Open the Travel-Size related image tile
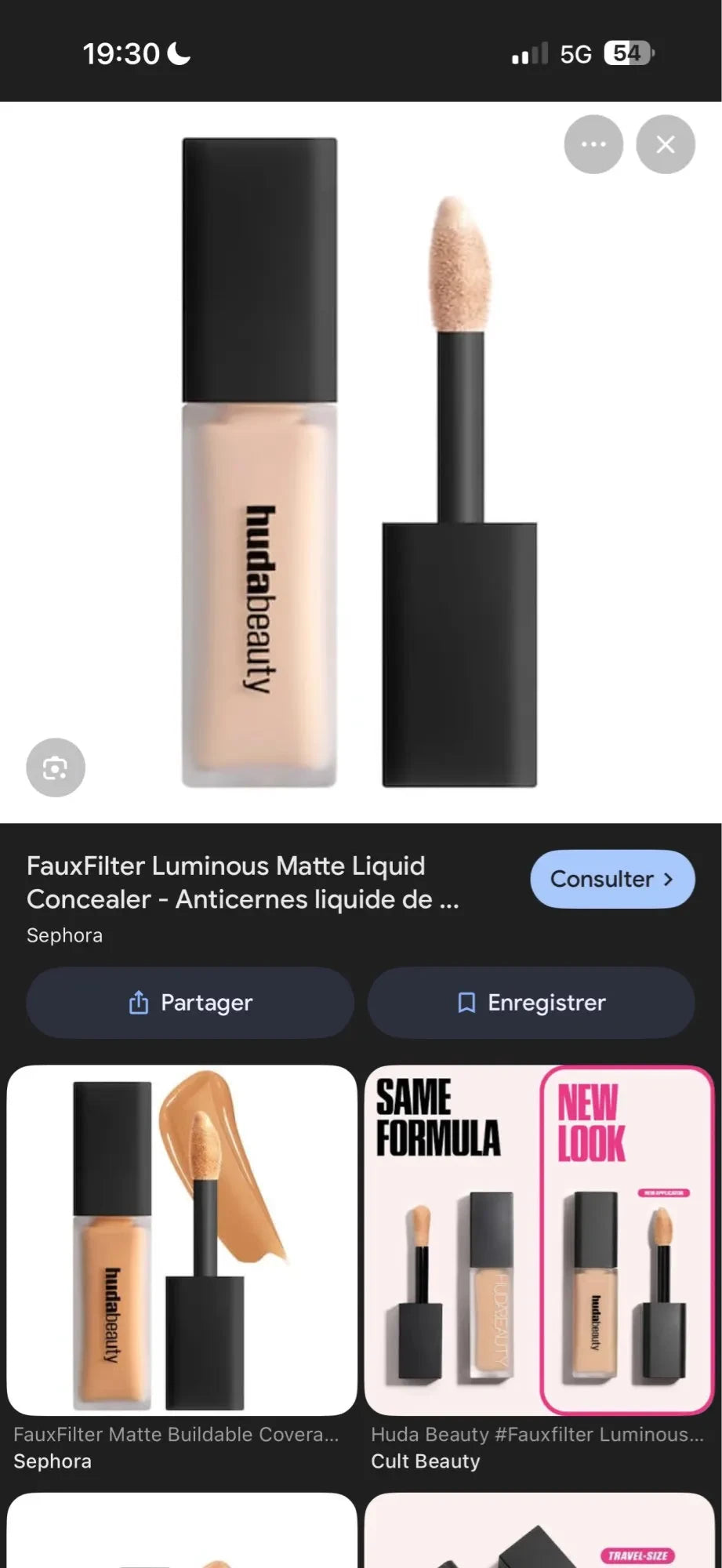Screen dimensions: 722x1568 pos(539,1530)
